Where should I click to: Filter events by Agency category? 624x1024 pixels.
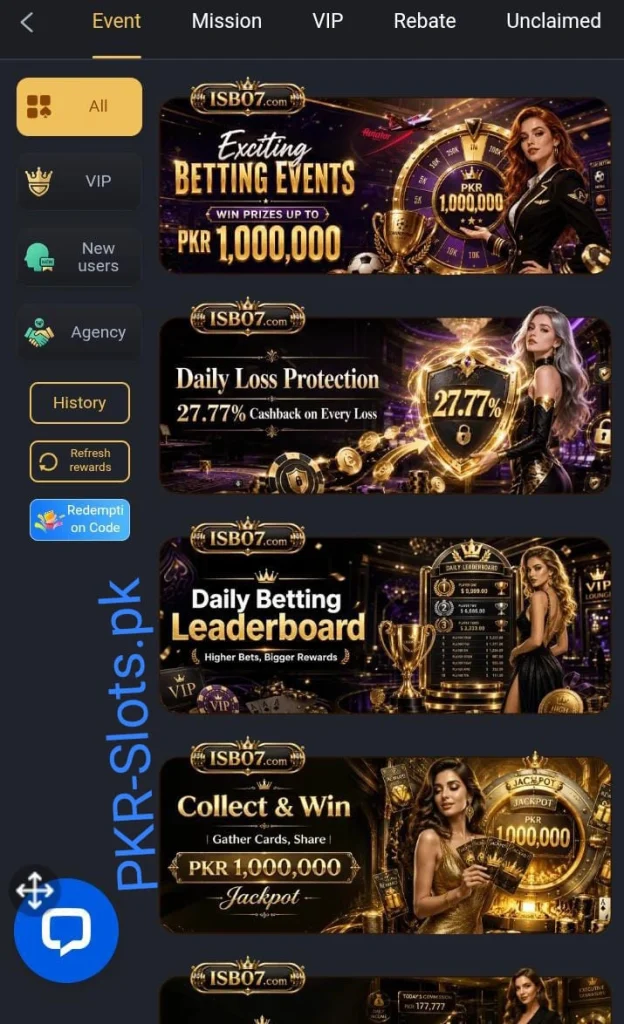[x=80, y=332]
